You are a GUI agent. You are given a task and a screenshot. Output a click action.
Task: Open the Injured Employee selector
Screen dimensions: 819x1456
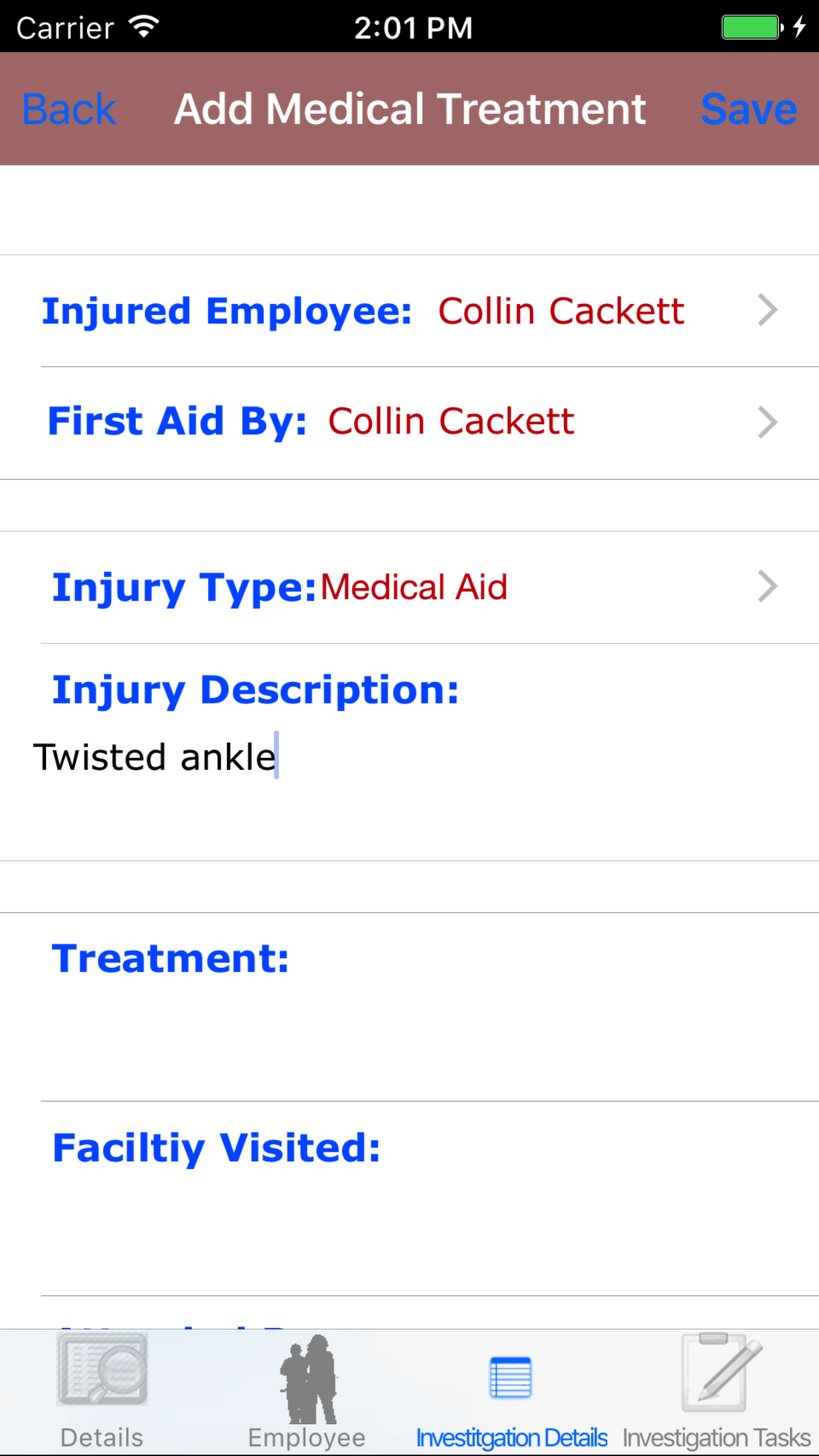[x=409, y=311]
